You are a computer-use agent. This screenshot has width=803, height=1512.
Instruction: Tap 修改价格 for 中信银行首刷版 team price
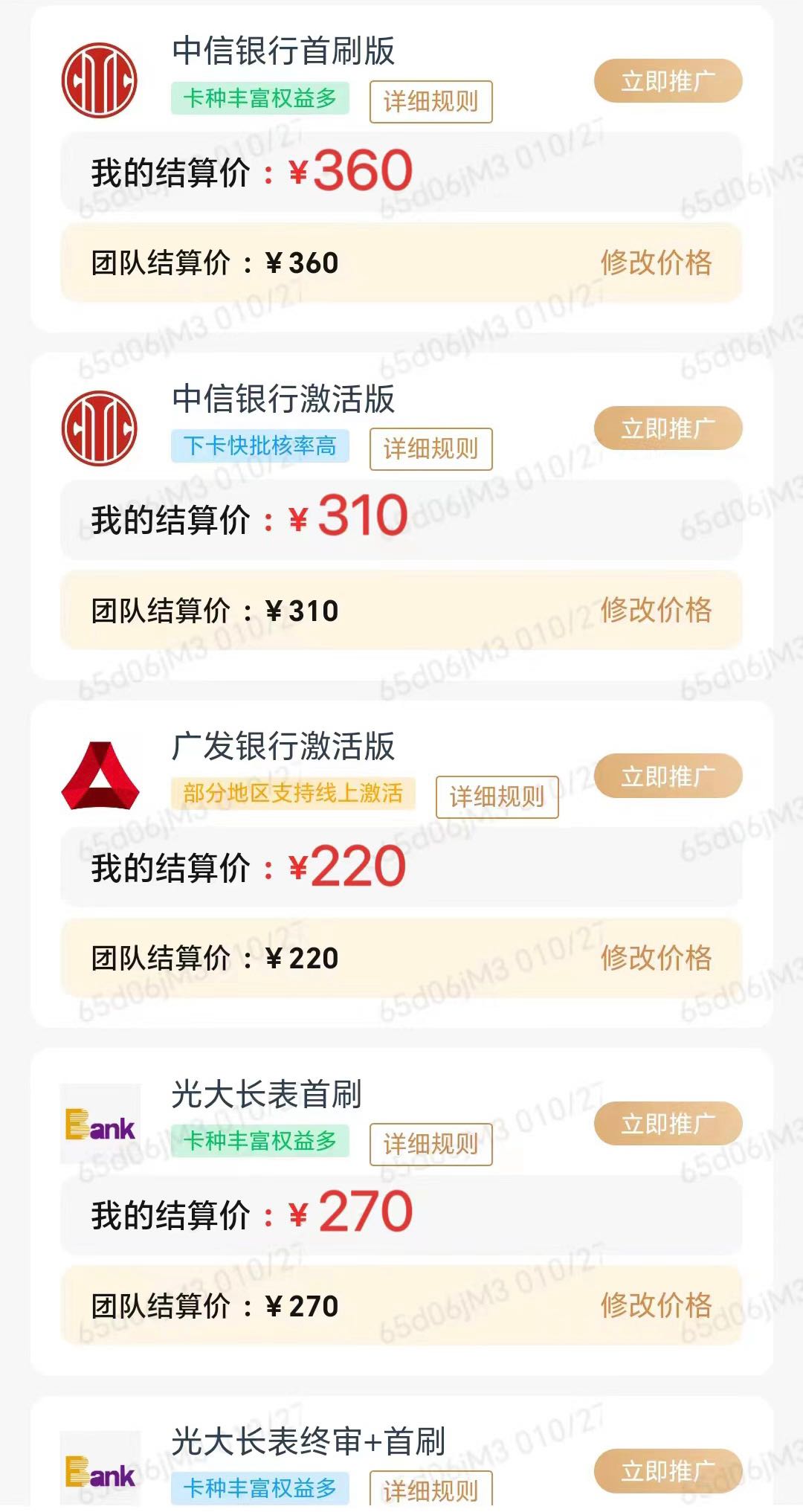tap(656, 263)
